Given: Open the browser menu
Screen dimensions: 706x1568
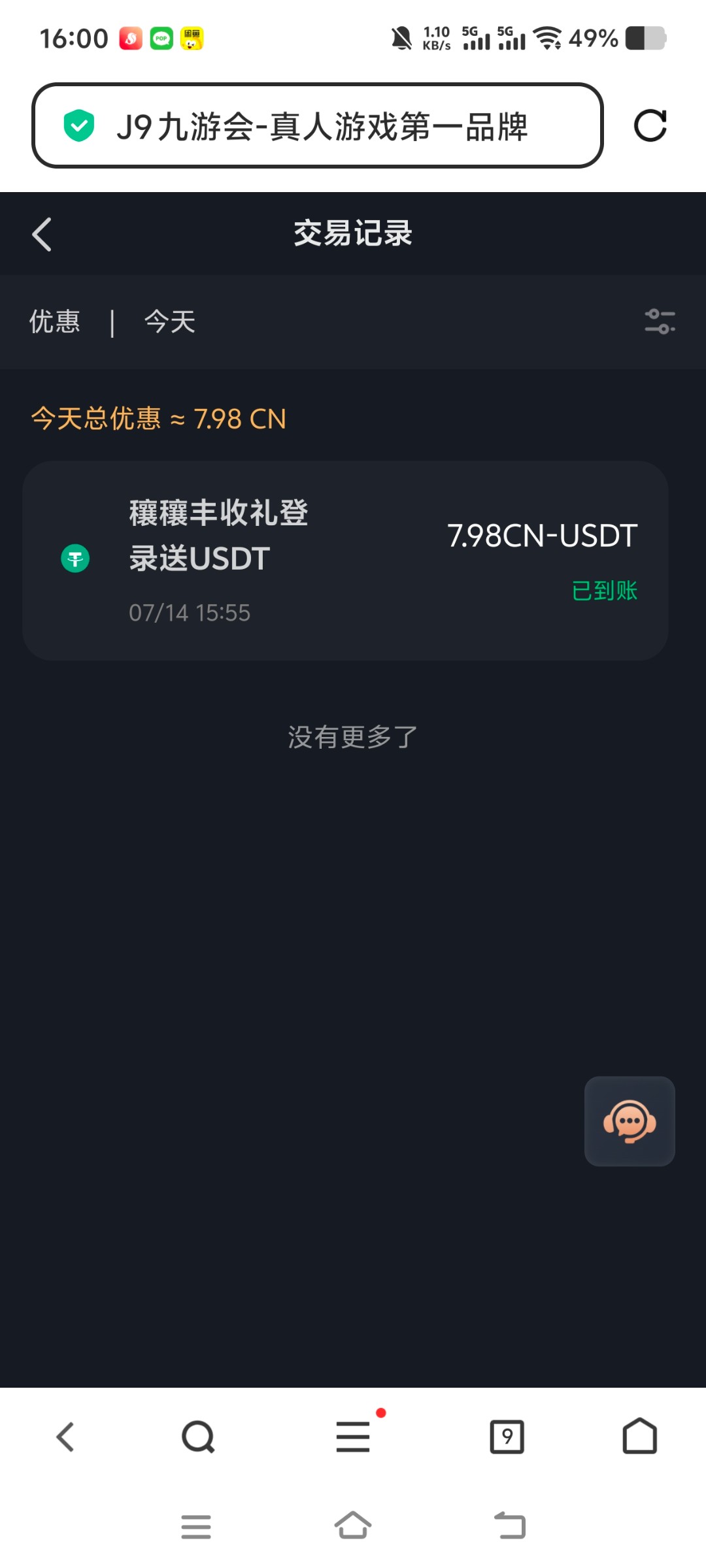Looking at the screenshot, I should (x=353, y=1437).
